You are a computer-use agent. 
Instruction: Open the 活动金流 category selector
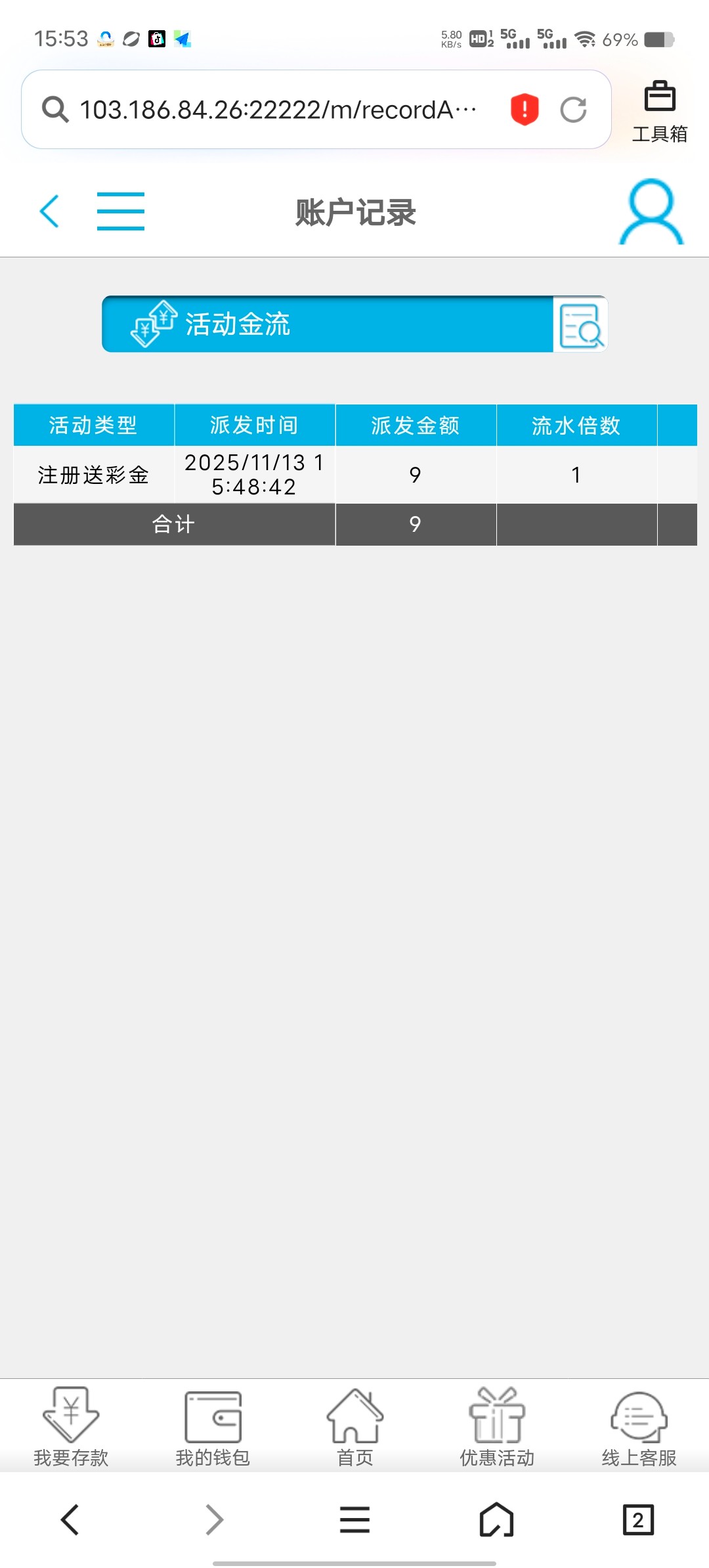tap(328, 324)
